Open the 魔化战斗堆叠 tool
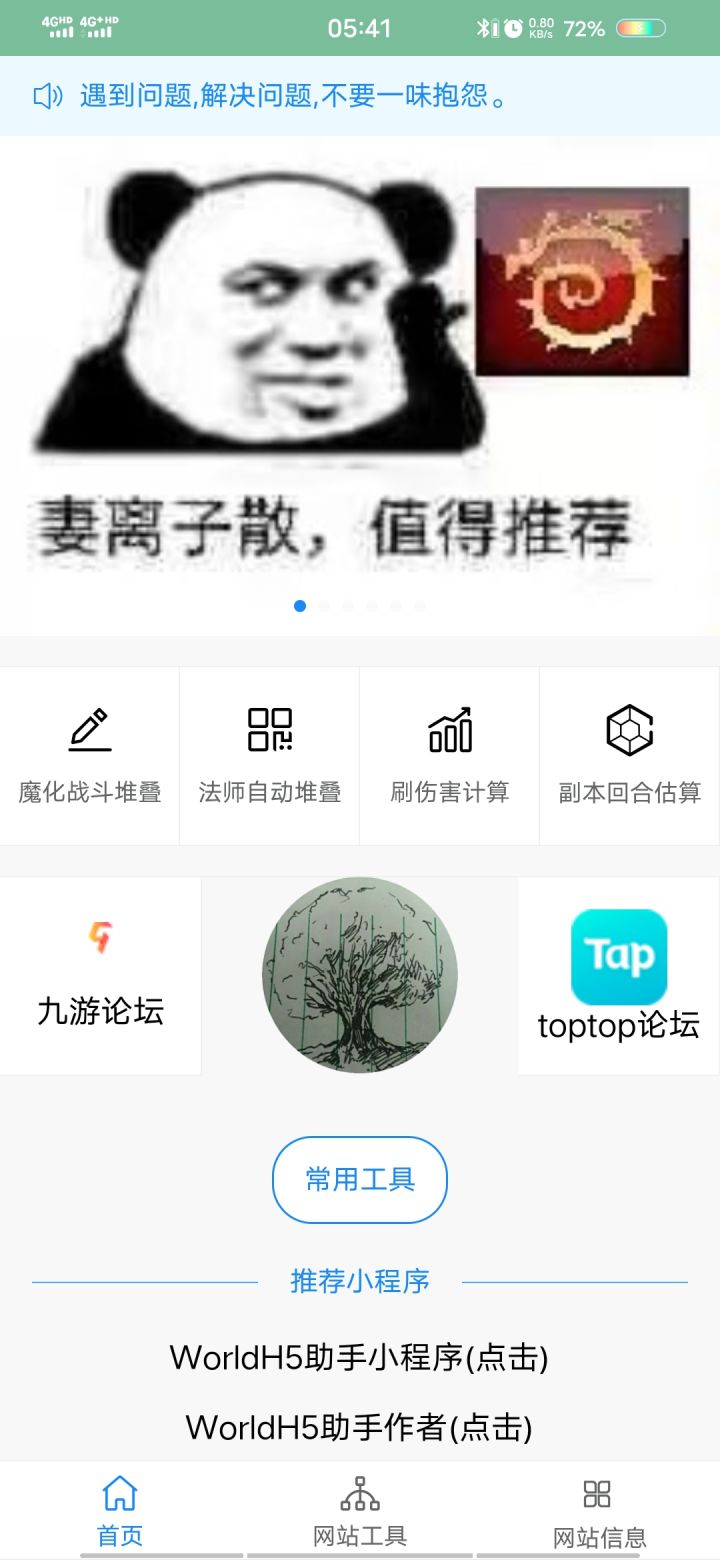This screenshot has height=1560, width=720. pos(90,756)
